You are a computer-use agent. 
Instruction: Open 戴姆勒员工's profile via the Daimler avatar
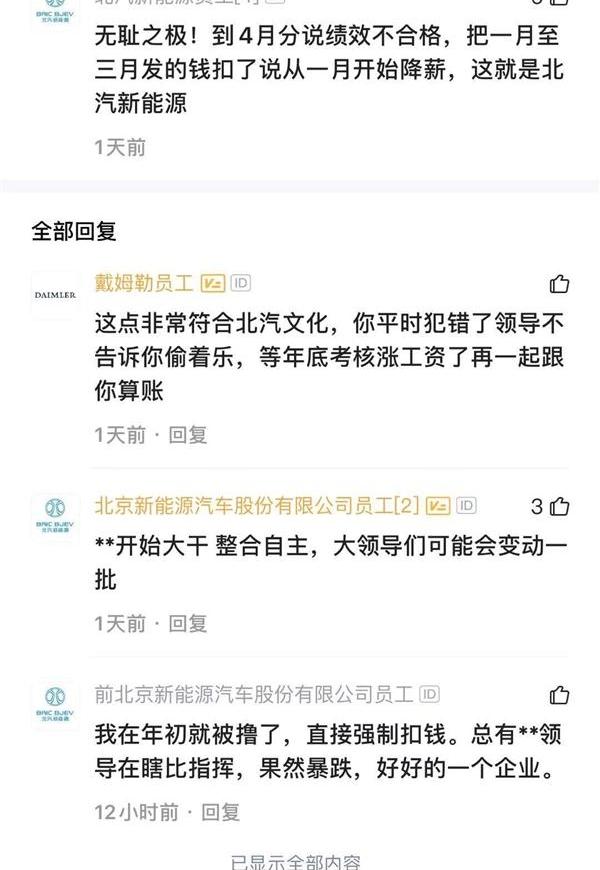55,295
